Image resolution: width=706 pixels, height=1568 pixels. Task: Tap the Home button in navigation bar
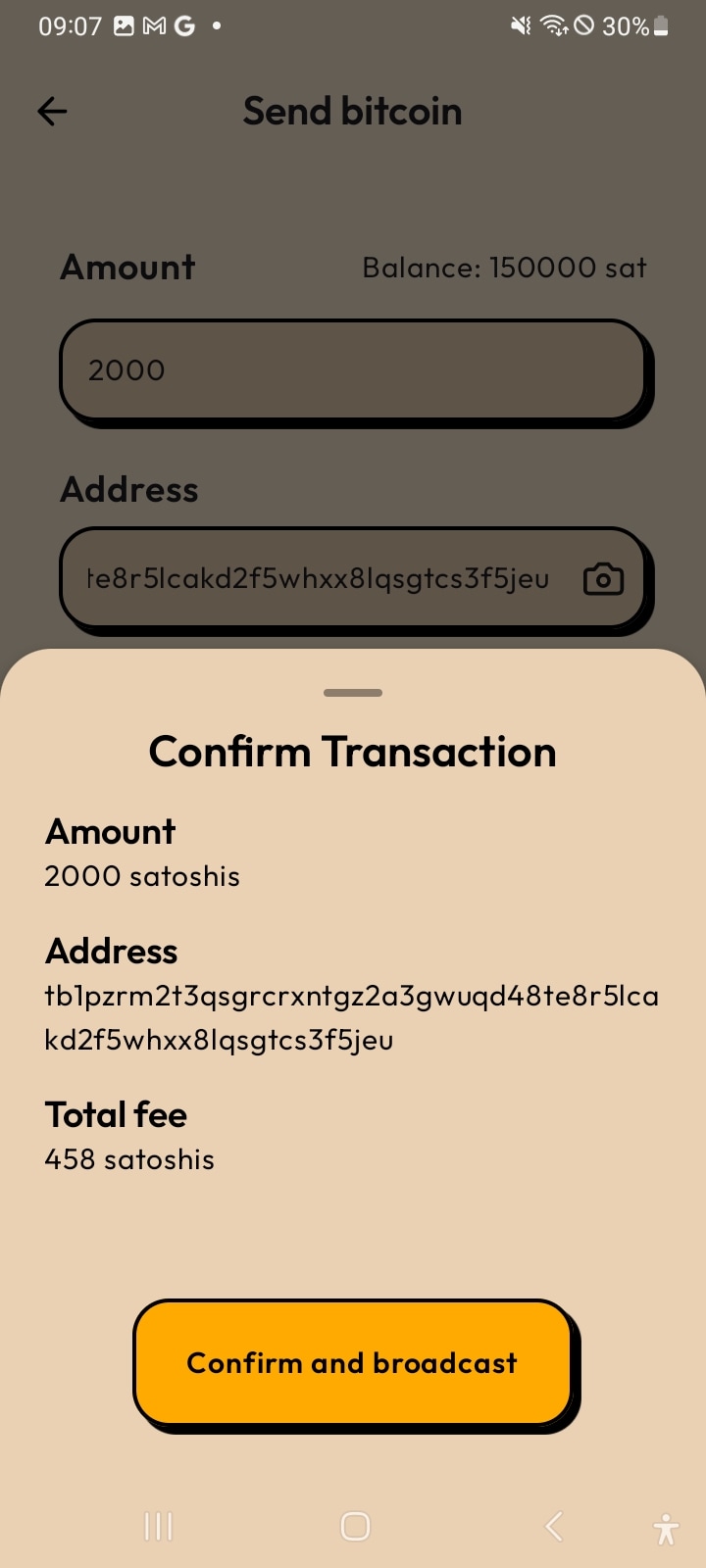[353, 1526]
